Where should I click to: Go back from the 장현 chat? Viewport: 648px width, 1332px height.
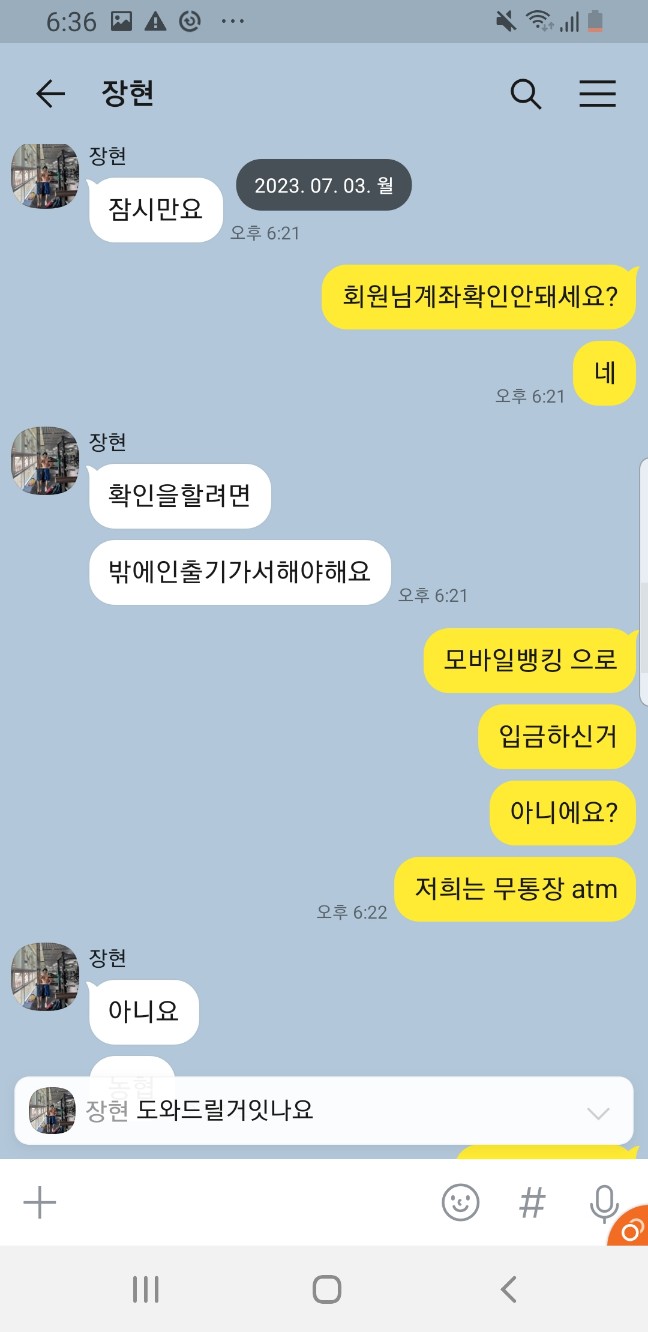point(50,94)
